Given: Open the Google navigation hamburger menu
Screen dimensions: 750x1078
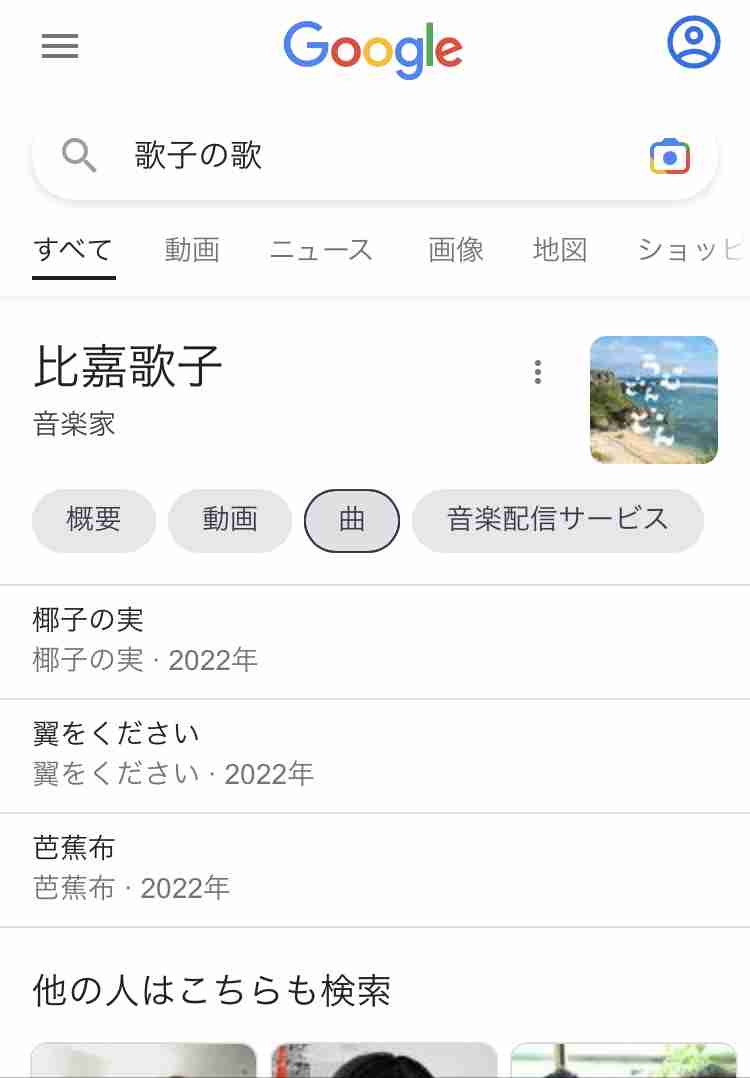Looking at the screenshot, I should (x=59, y=47).
